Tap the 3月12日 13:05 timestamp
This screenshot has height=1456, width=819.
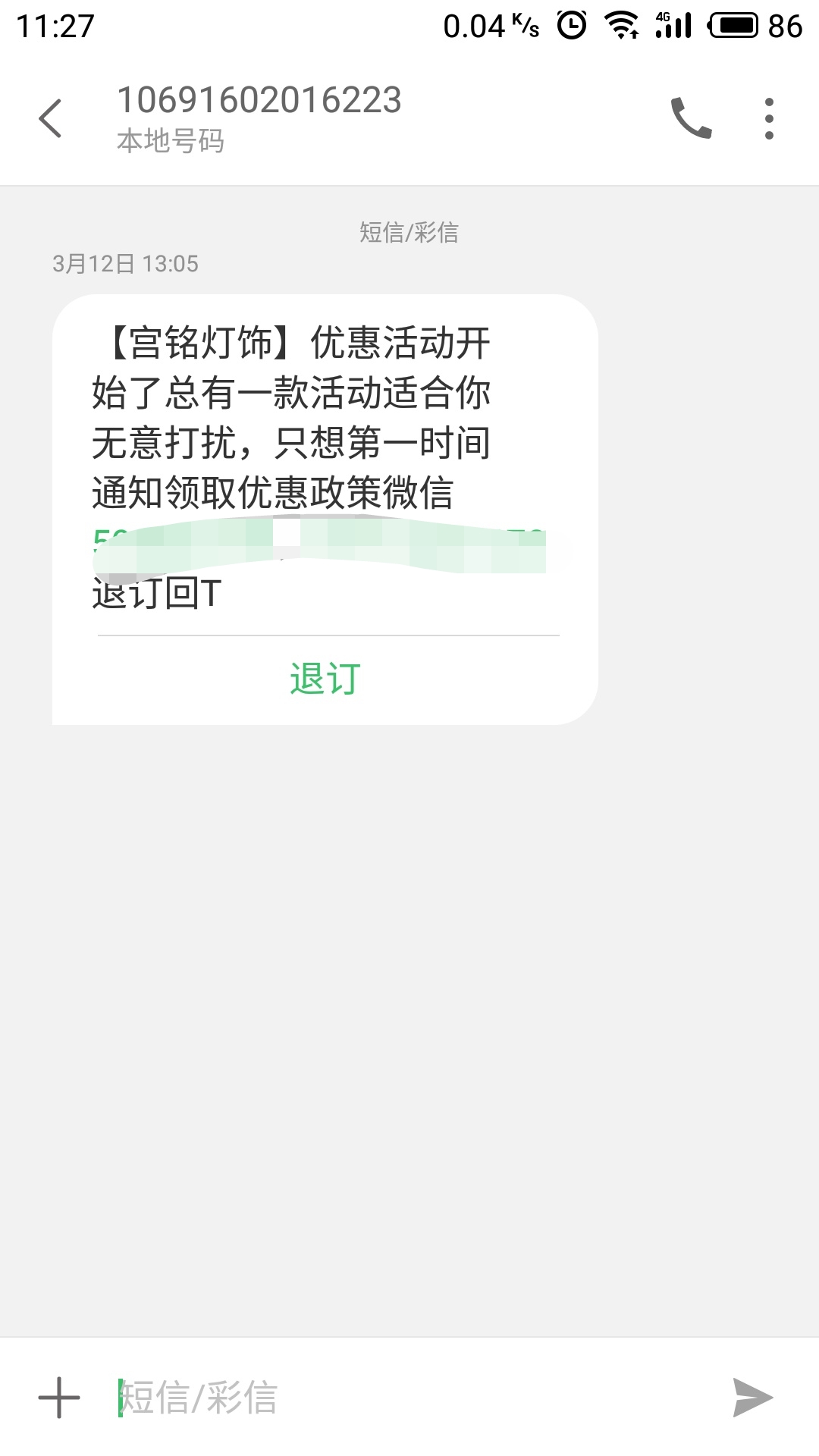point(124,265)
